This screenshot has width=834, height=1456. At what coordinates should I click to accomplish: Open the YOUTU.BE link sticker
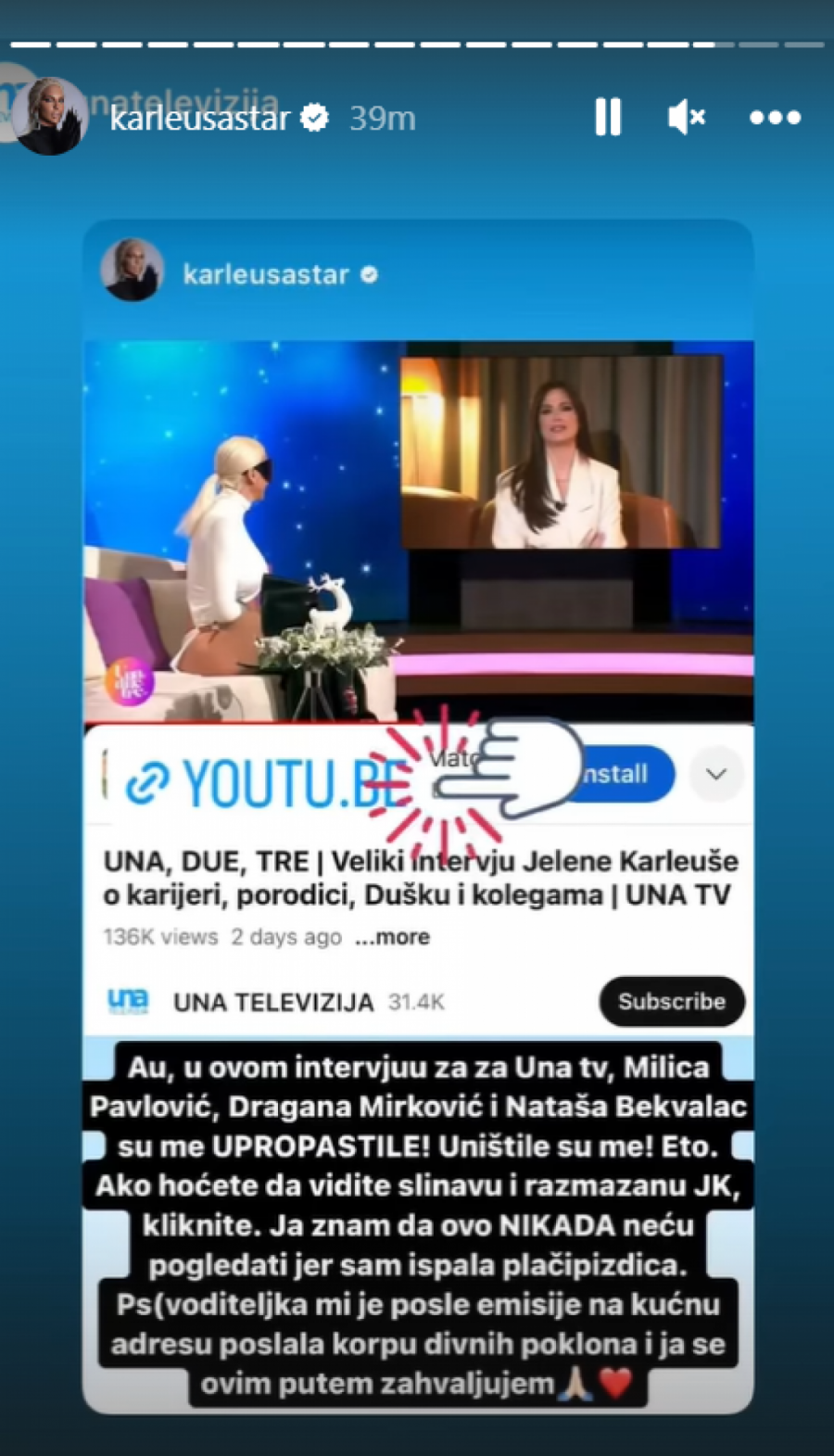click(x=269, y=783)
